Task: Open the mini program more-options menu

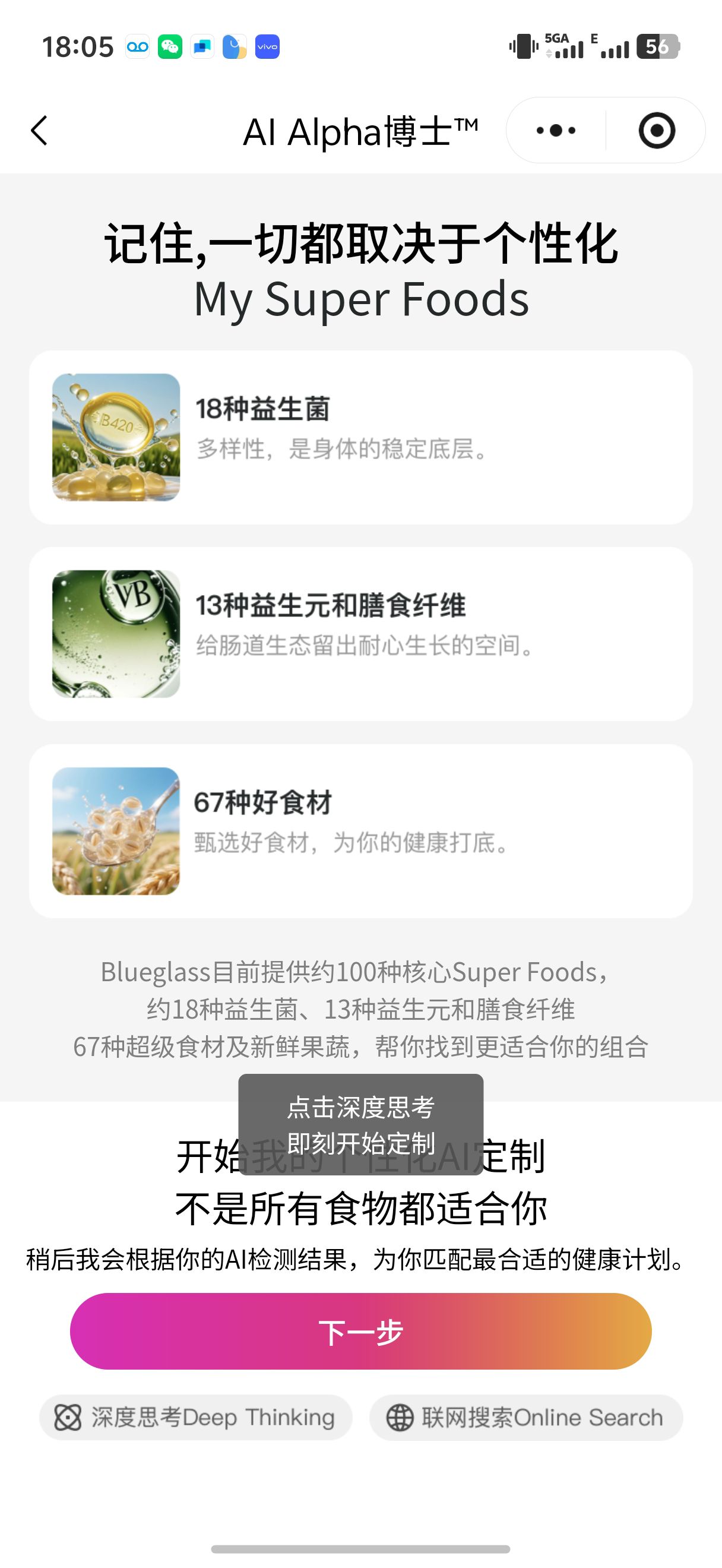Action: point(556,131)
